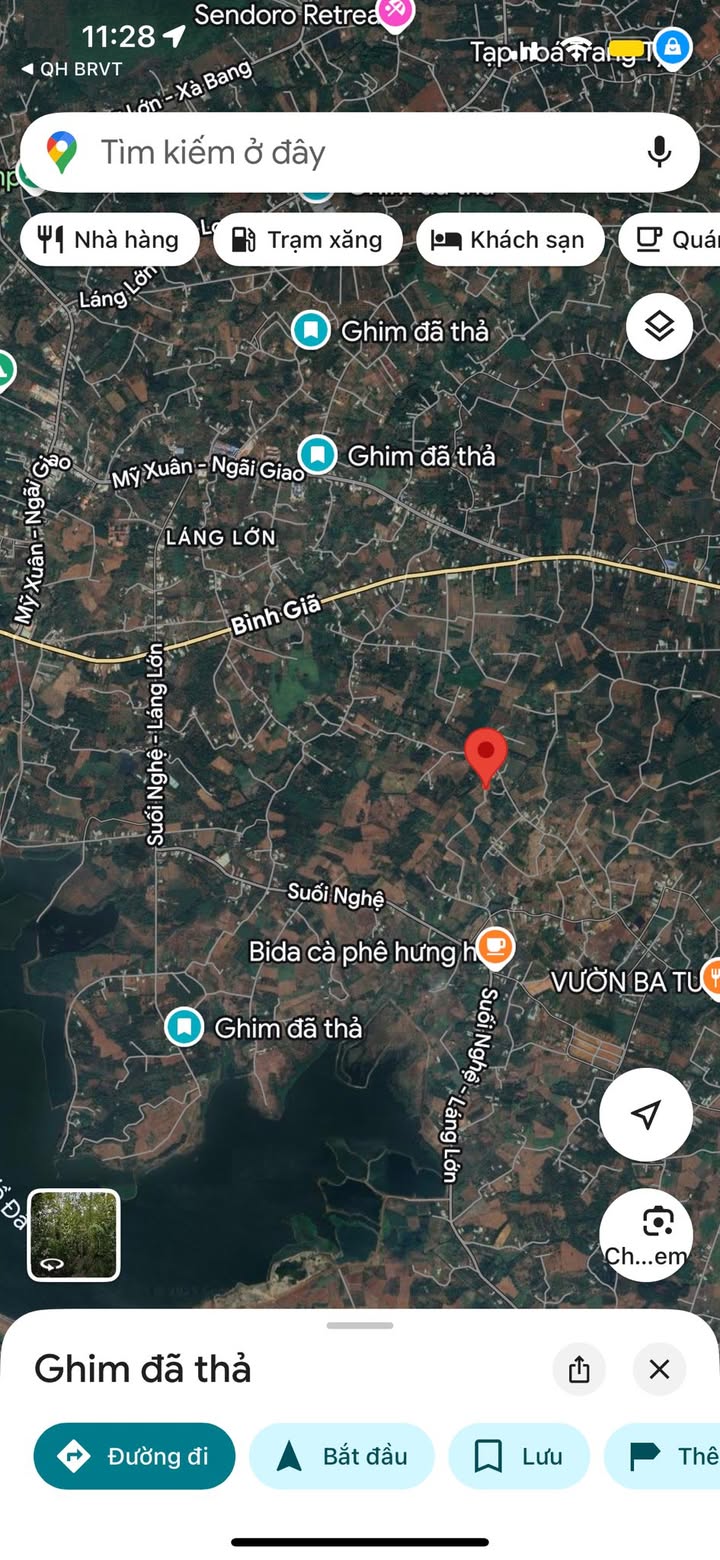The image size is (720, 1560).
Task: Open the Sendoro Retreat marker
Action: click(x=396, y=14)
